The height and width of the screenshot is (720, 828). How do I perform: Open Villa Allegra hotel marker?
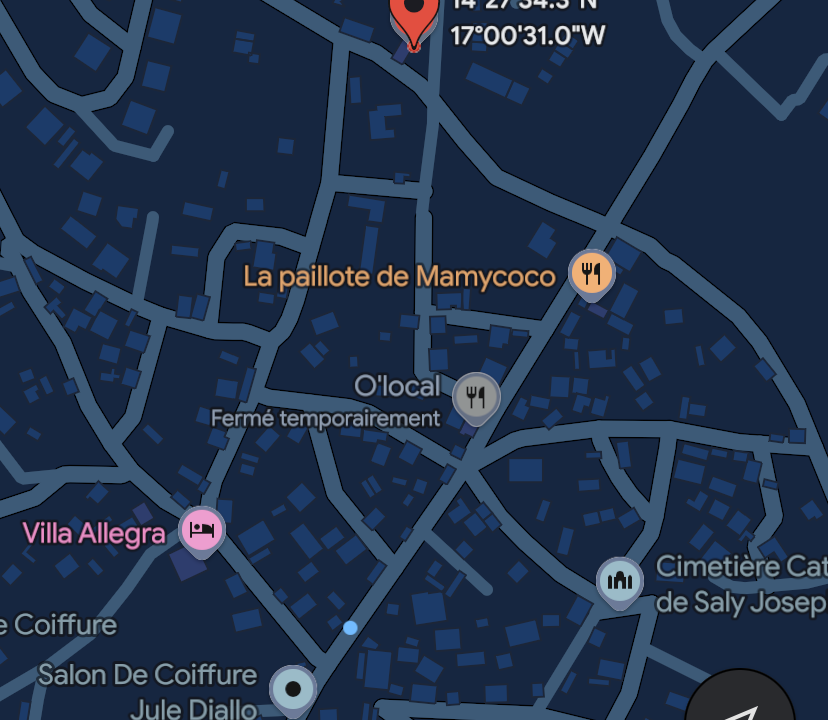point(202,529)
